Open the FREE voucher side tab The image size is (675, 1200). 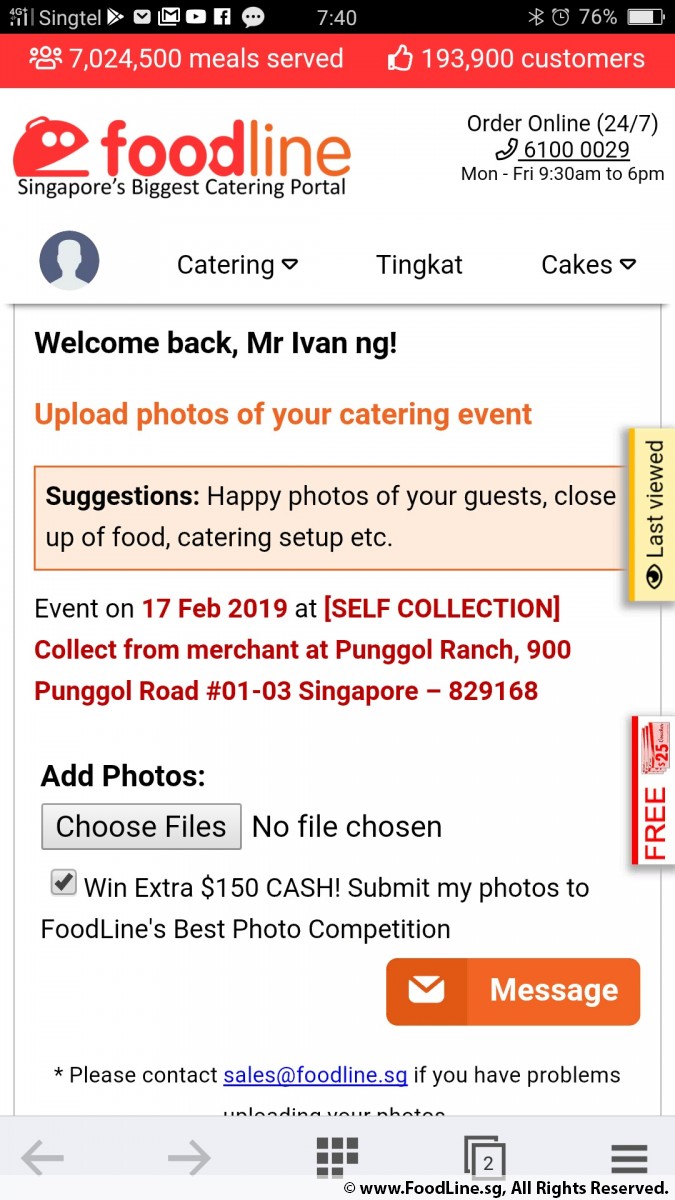point(653,790)
